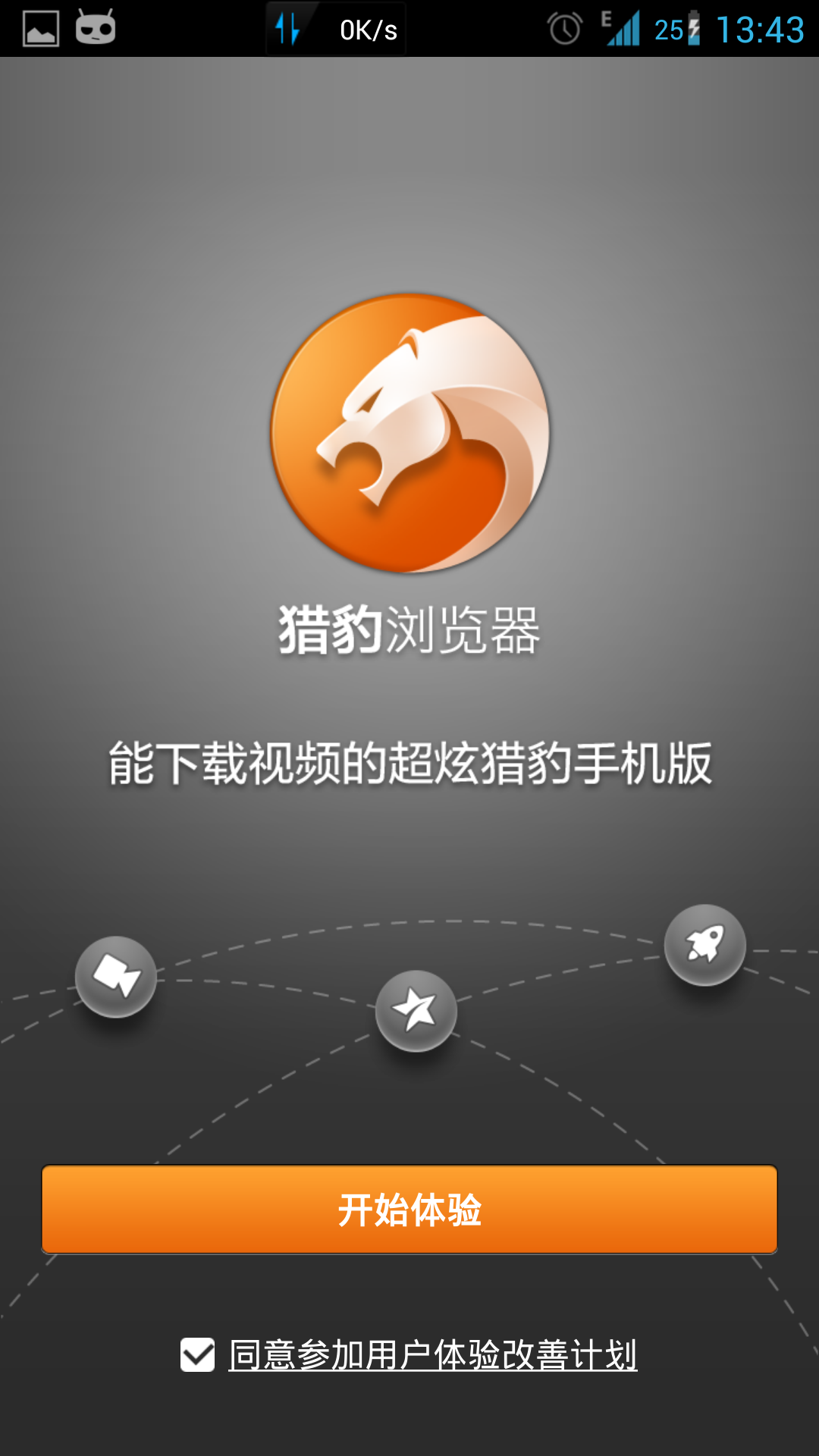819x1456 pixels.
Task: Uncheck the user experience improvement plan checkbox
Action: tap(198, 1354)
